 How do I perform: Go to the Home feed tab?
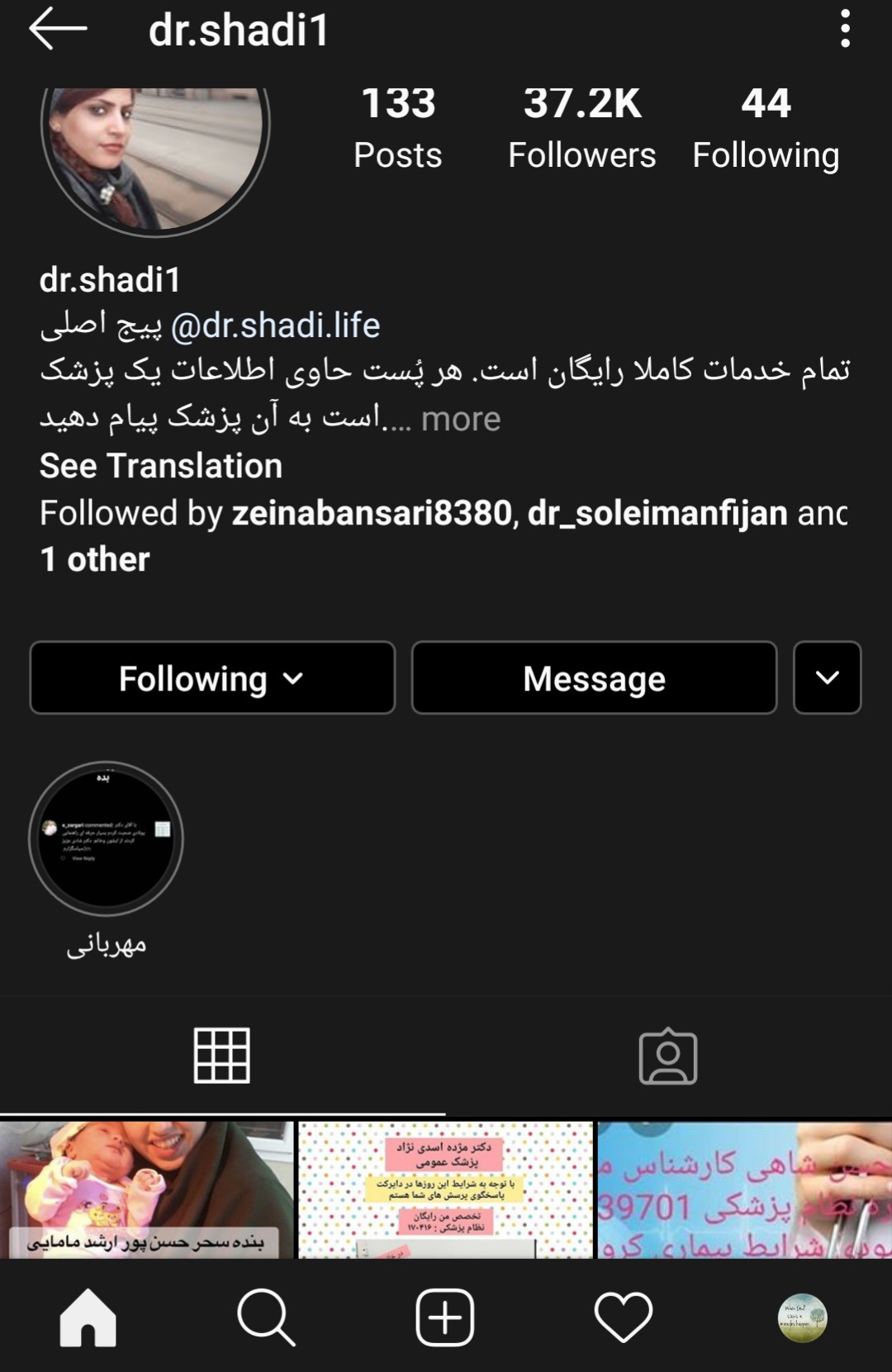[x=88, y=1317]
